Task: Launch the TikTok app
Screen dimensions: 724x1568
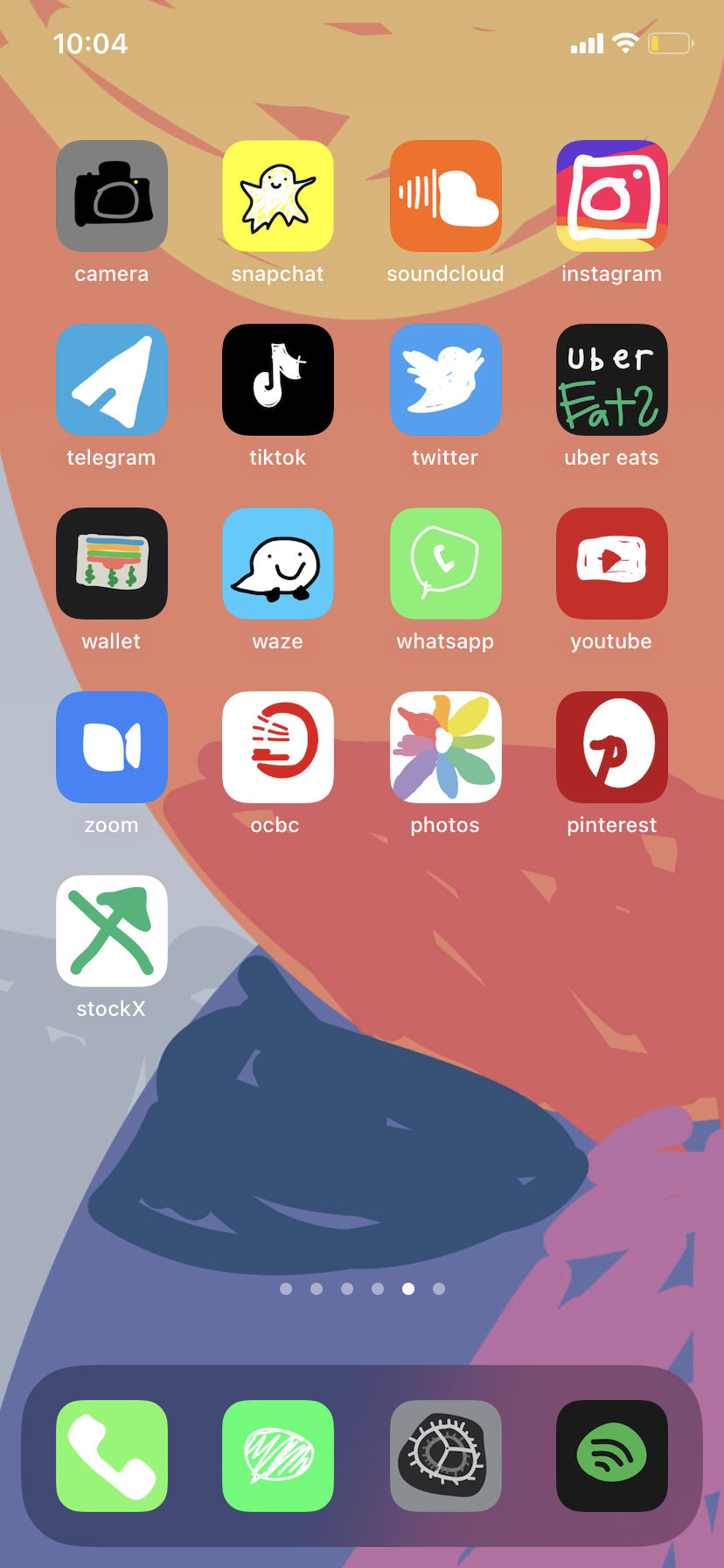Action: [278, 380]
